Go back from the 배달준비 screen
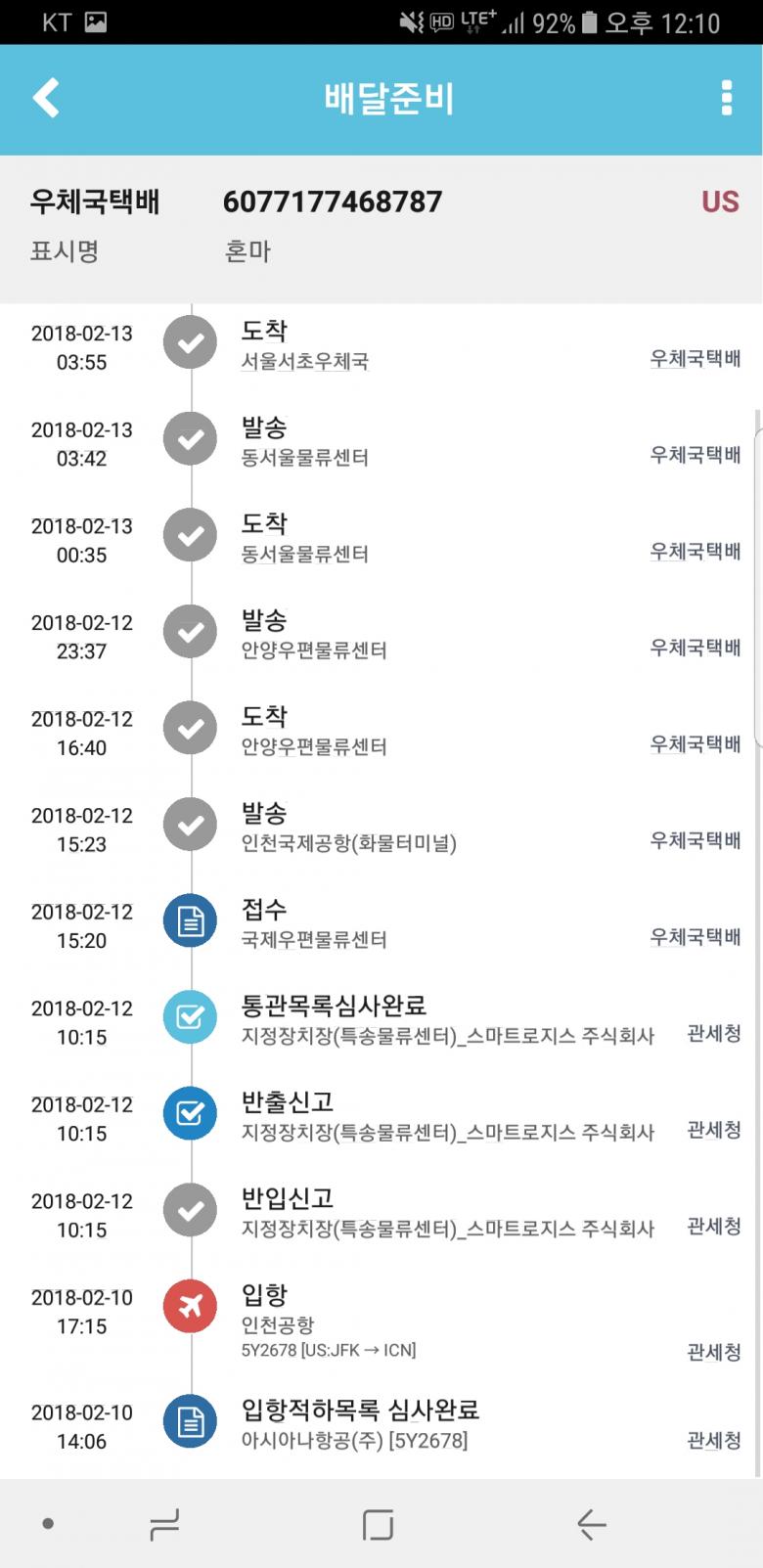The height and width of the screenshot is (1568, 763). coord(46,98)
